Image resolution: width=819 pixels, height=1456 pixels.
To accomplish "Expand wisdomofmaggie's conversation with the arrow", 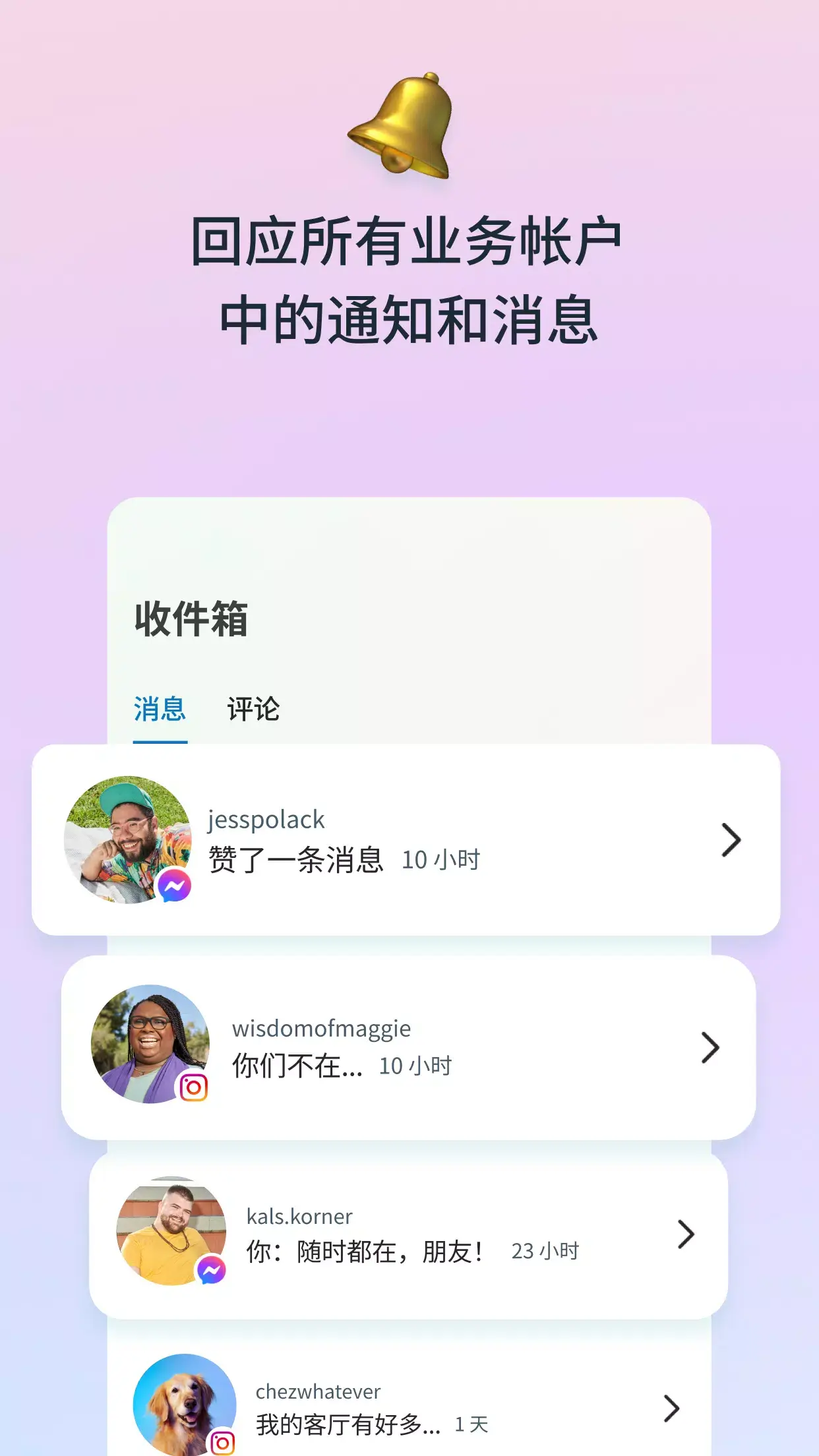I will 711,1046.
